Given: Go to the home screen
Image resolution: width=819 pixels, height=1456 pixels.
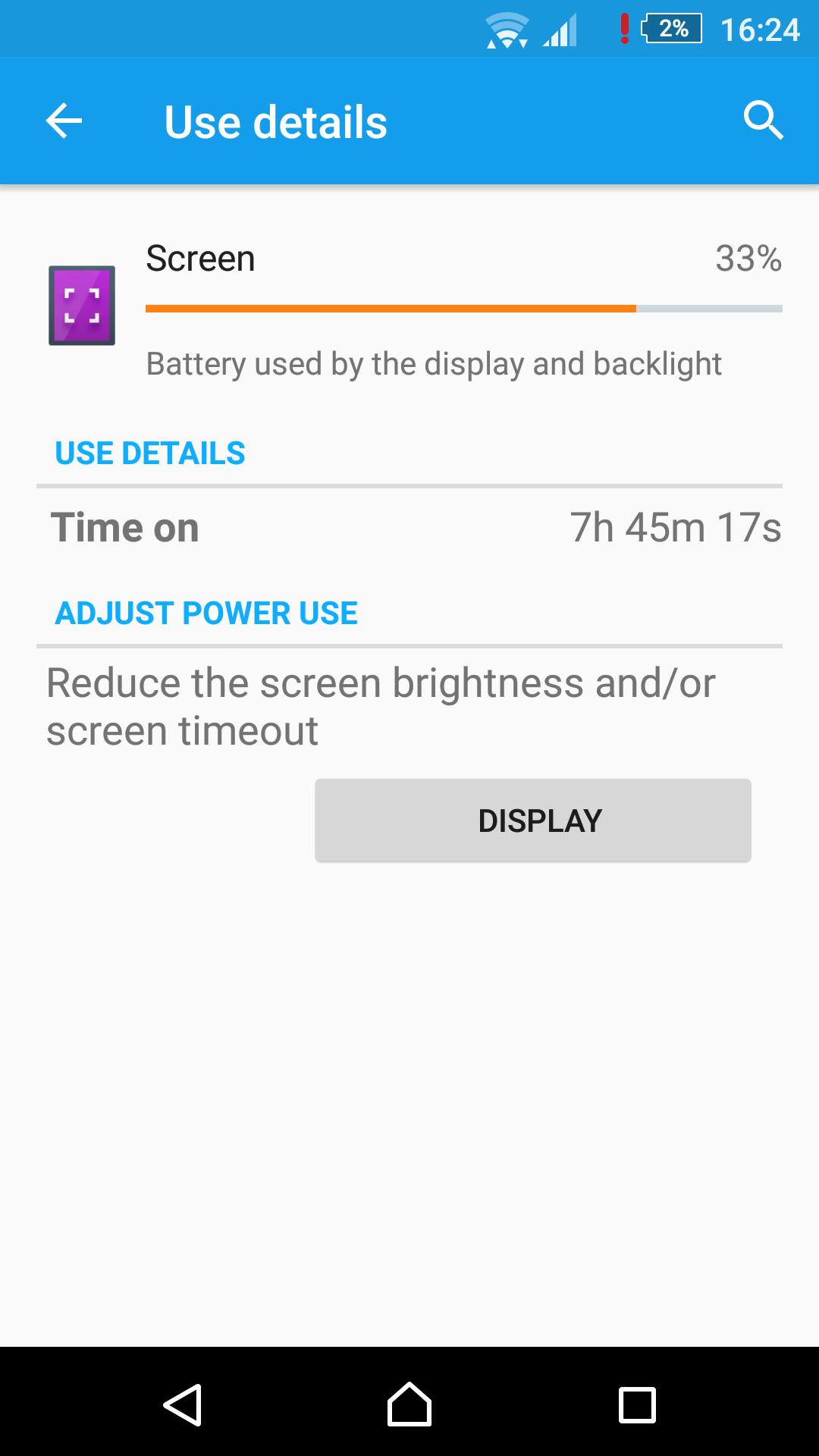Looking at the screenshot, I should pos(409,1404).
